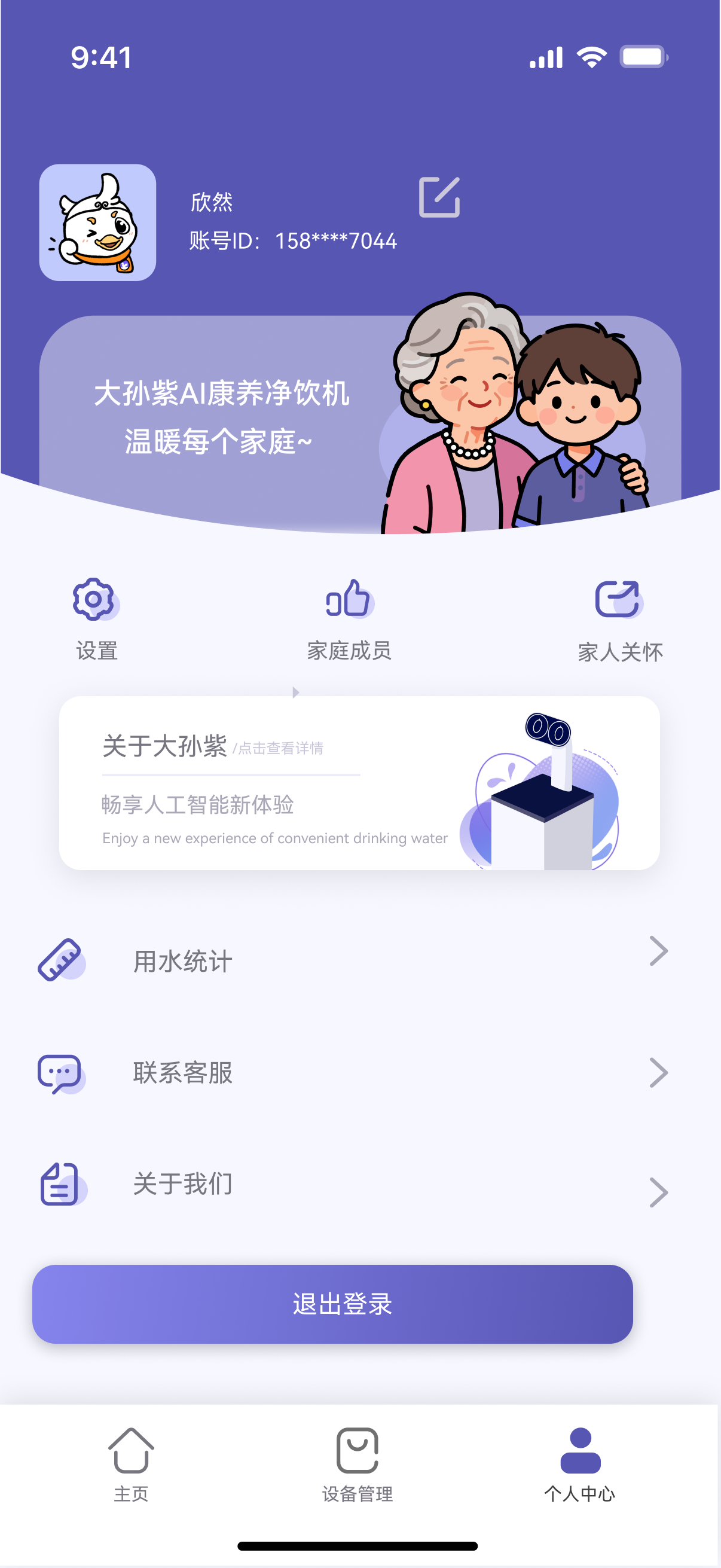Open the user avatar picture
The width and height of the screenshot is (721, 1568).
pyautogui.click(x=97, y=223)
